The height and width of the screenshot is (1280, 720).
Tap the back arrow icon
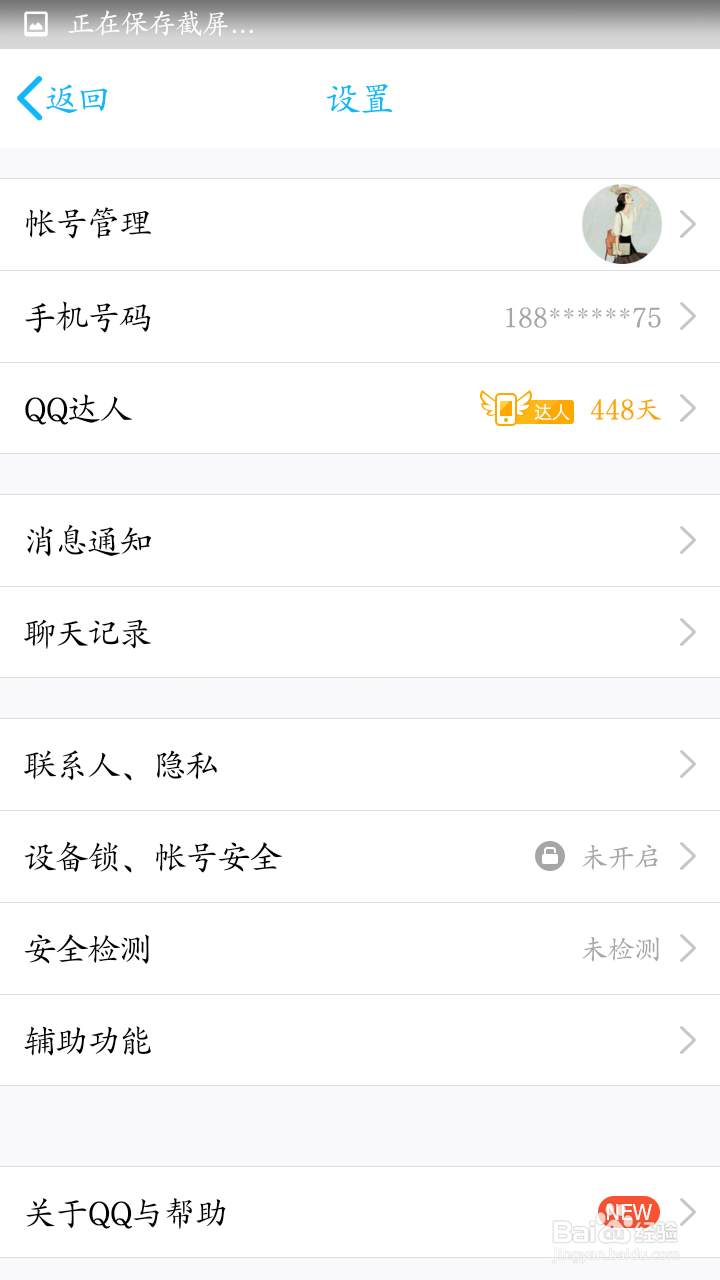click(x=28, y=98)
